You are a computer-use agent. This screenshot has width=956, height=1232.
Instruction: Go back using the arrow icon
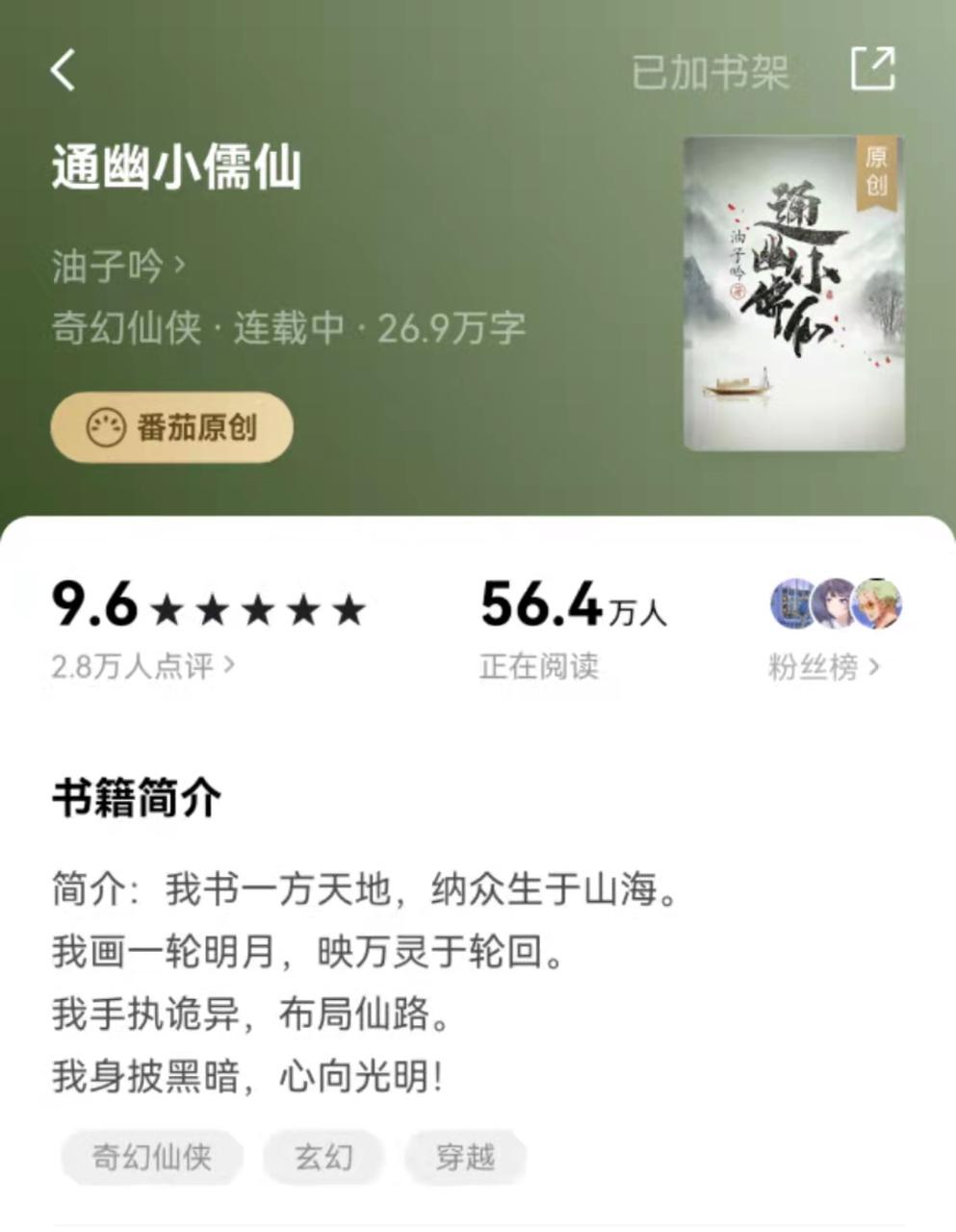[64, 70]
